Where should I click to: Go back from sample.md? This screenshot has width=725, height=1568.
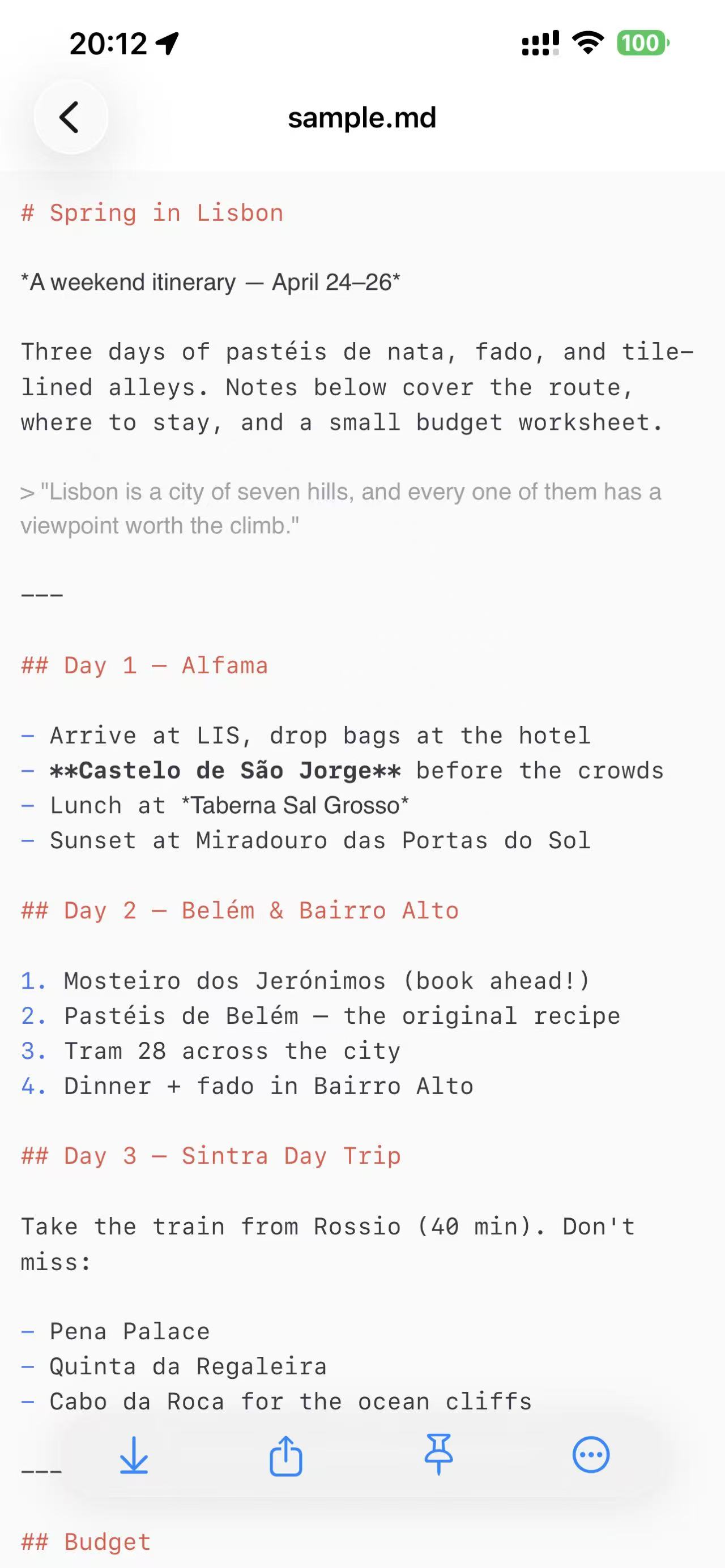coord(70,117)
